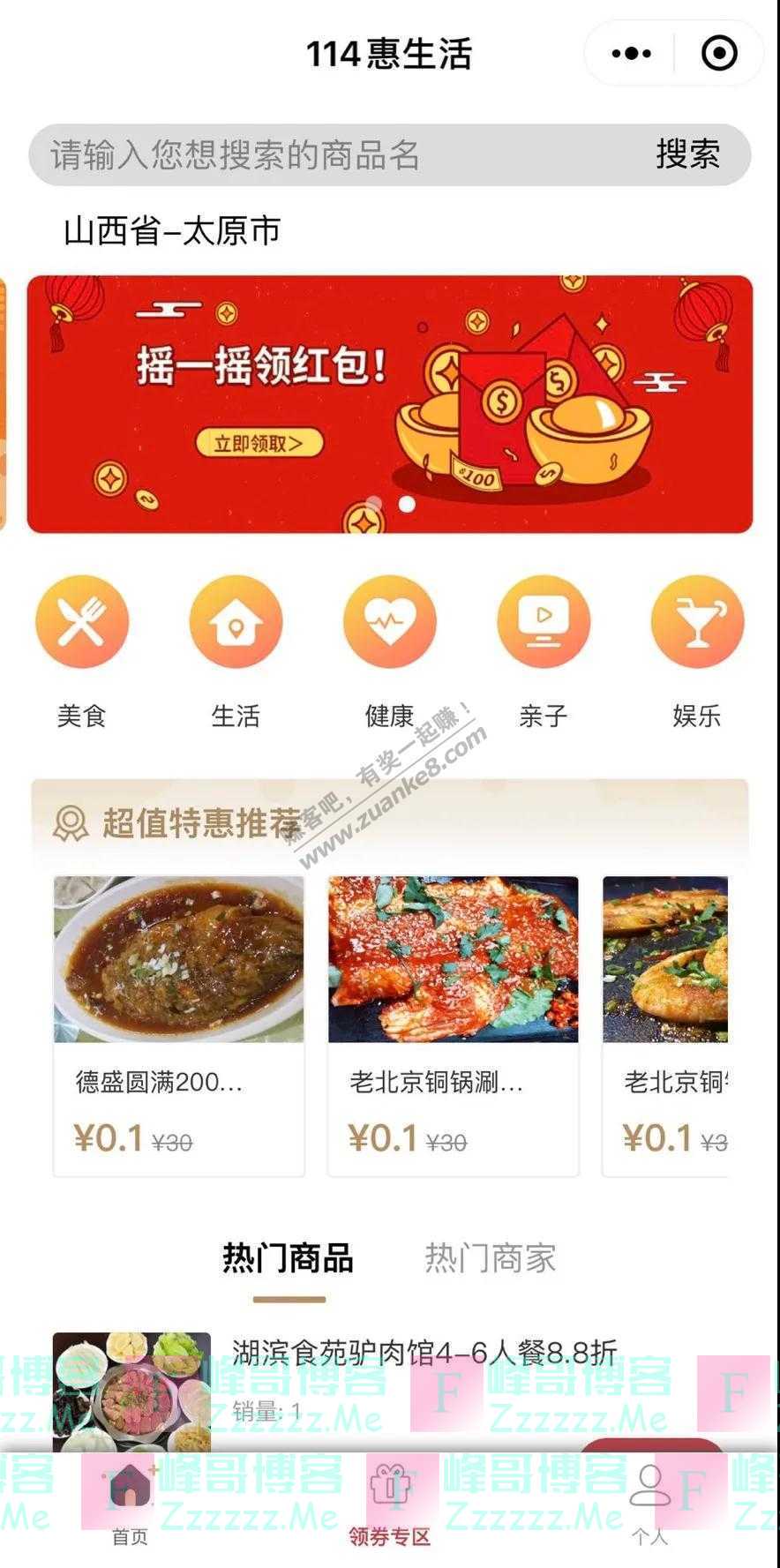Screen dimensions: 780x1568
Task: Select the 热门商品 tab
Action: [289, 1258]
